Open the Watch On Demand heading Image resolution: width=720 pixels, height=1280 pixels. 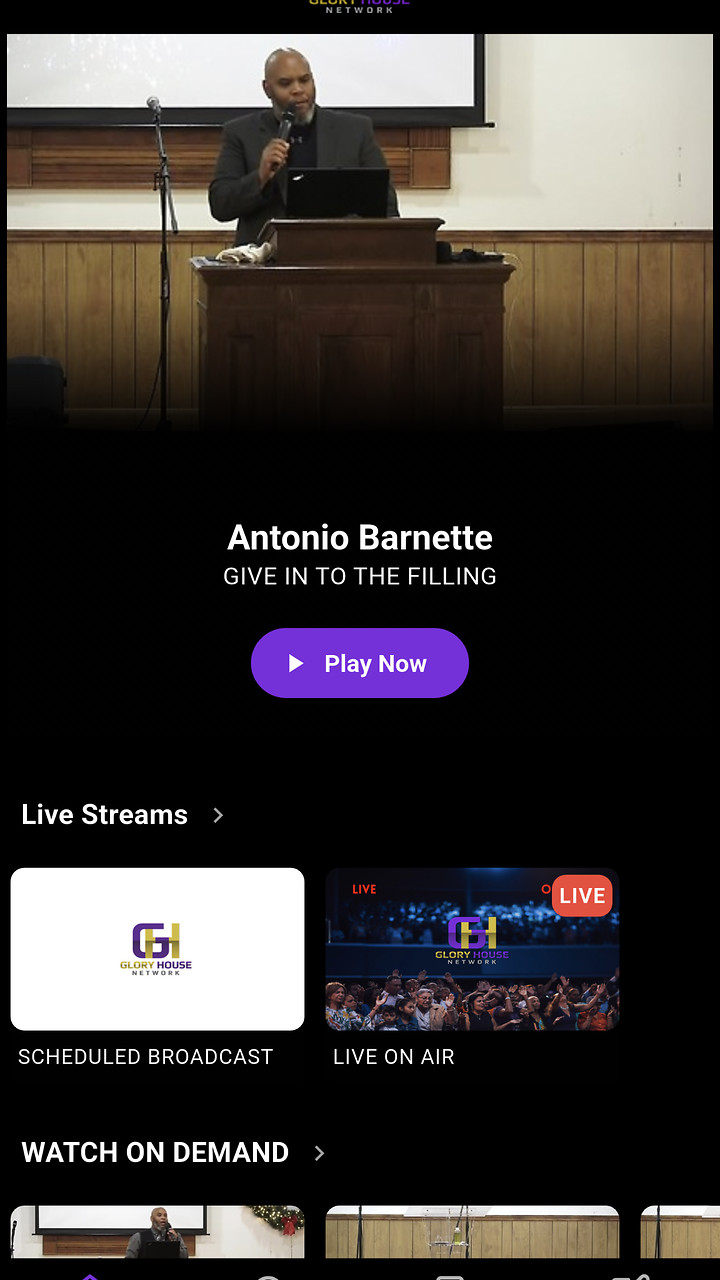pos(155,1152)
